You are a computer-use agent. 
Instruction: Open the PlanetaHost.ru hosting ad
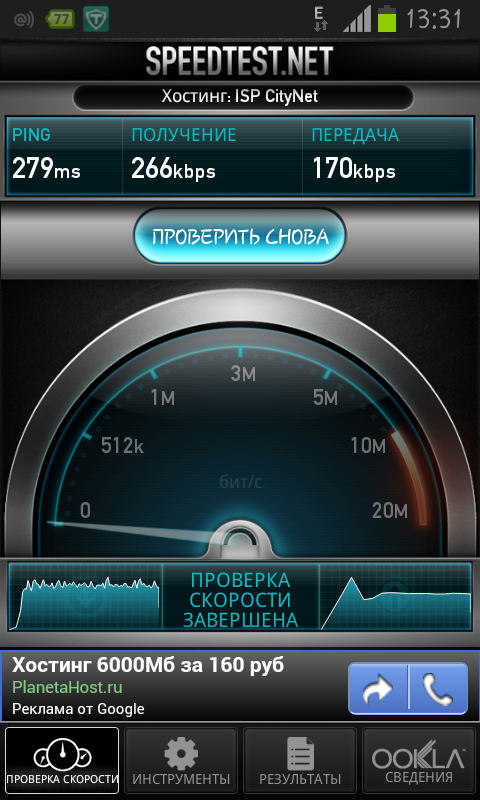[x=173, y=687]
